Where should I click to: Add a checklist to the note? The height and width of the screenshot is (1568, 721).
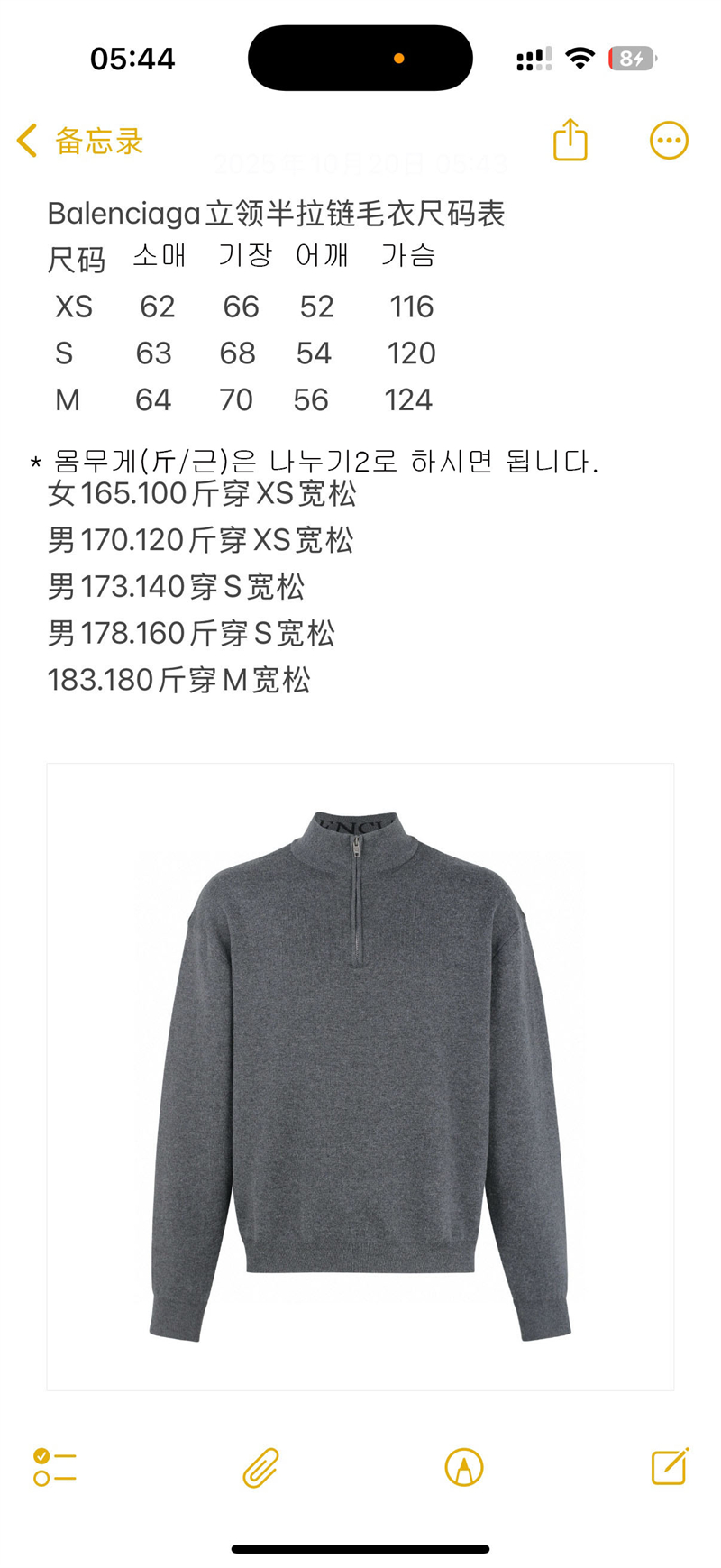54,1467
